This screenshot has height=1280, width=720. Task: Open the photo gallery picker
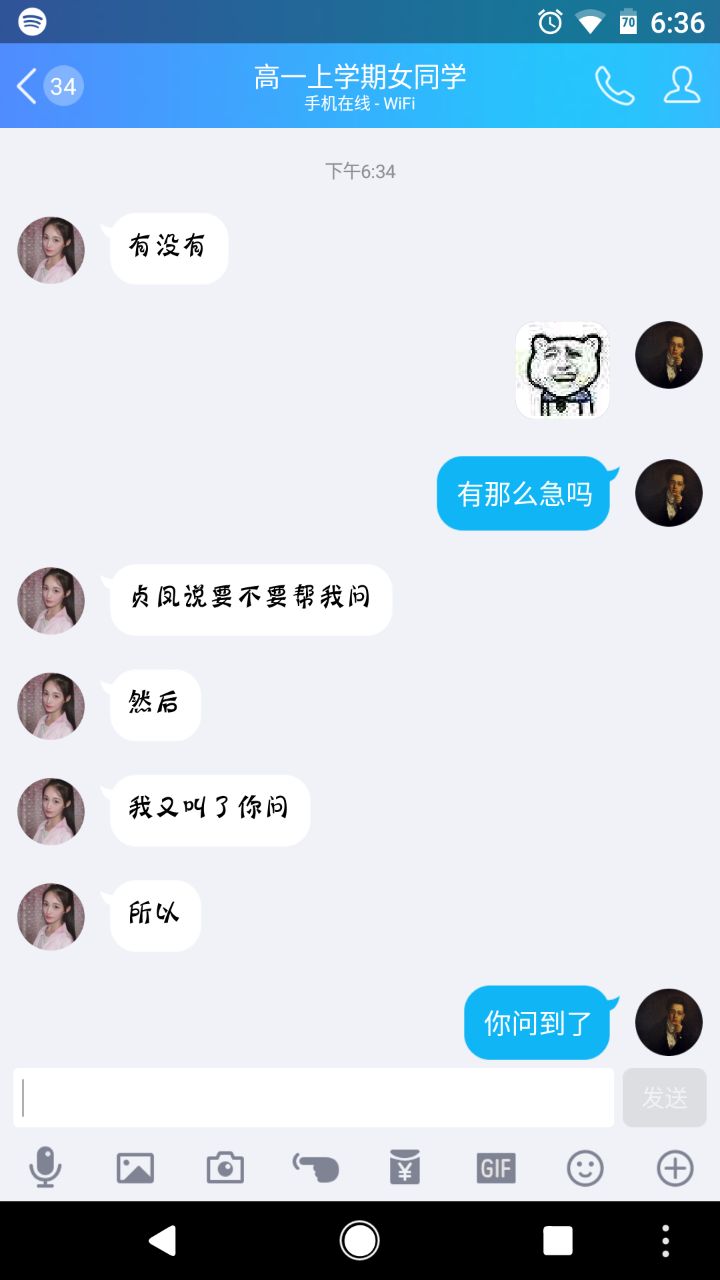click(135, 1167)
